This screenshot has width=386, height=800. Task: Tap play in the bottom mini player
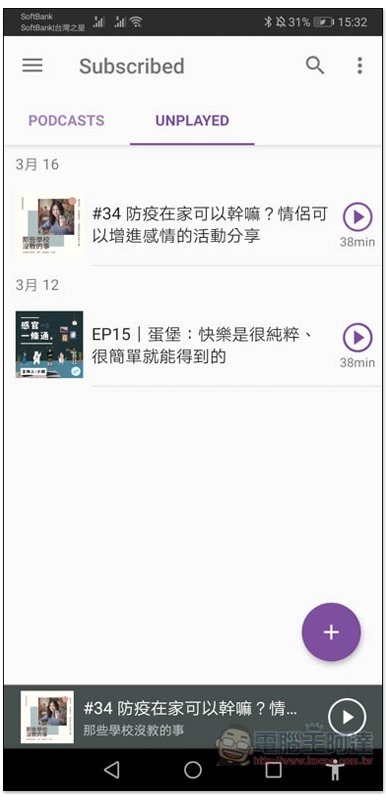(x=347, y=717)
